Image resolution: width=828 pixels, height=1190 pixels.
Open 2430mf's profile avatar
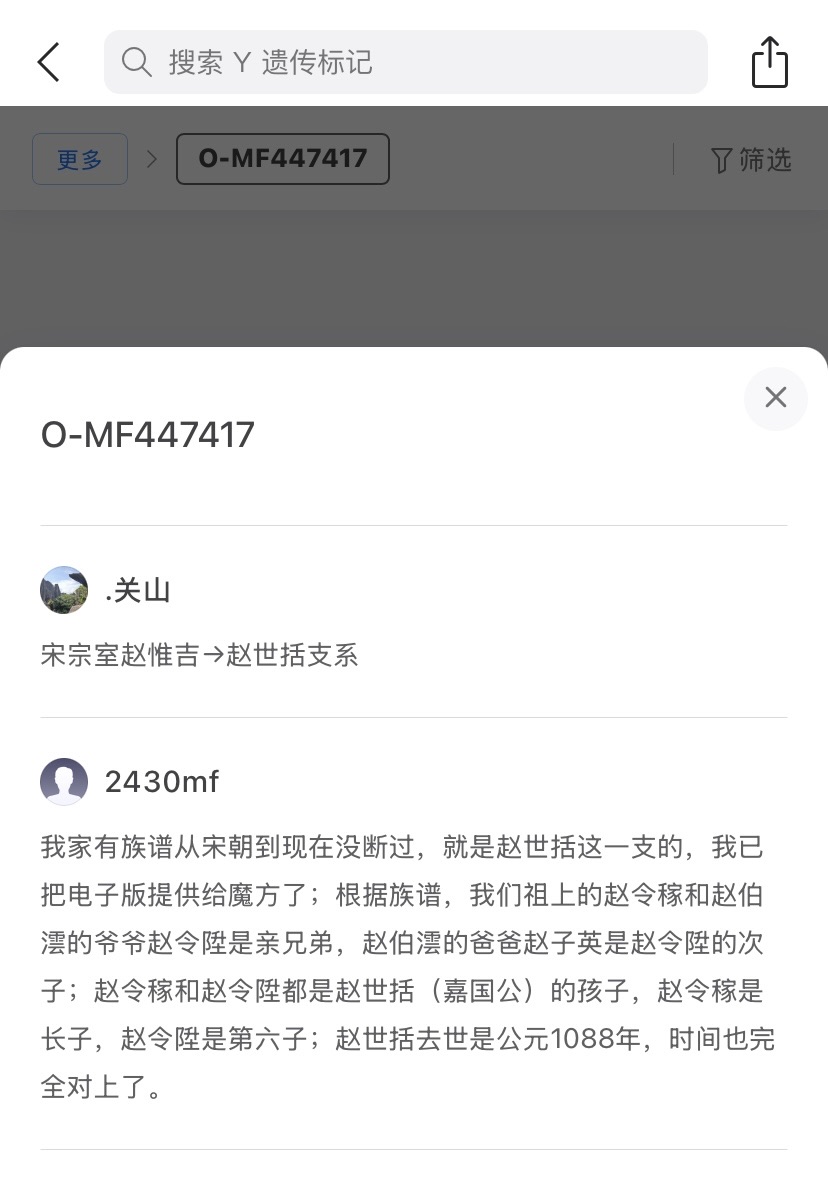[x=64, y=782]
